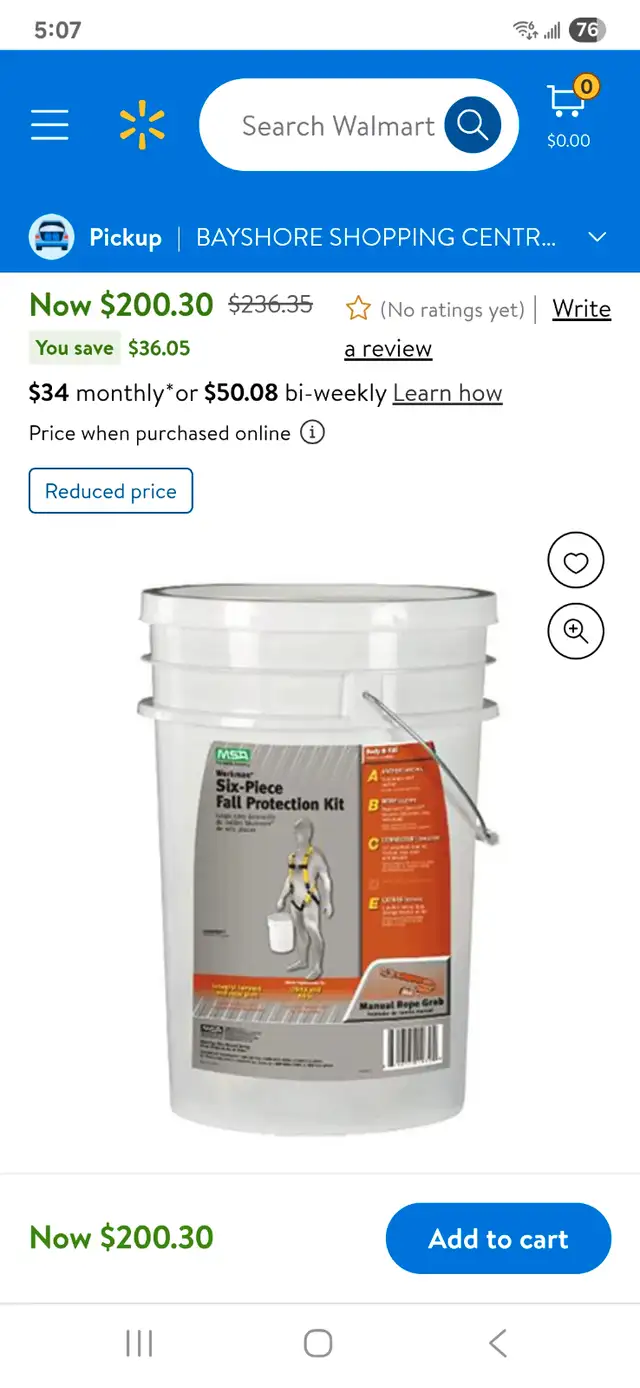Go to the system home screen
The image size is (640, 1388).
coord(318,1343)
